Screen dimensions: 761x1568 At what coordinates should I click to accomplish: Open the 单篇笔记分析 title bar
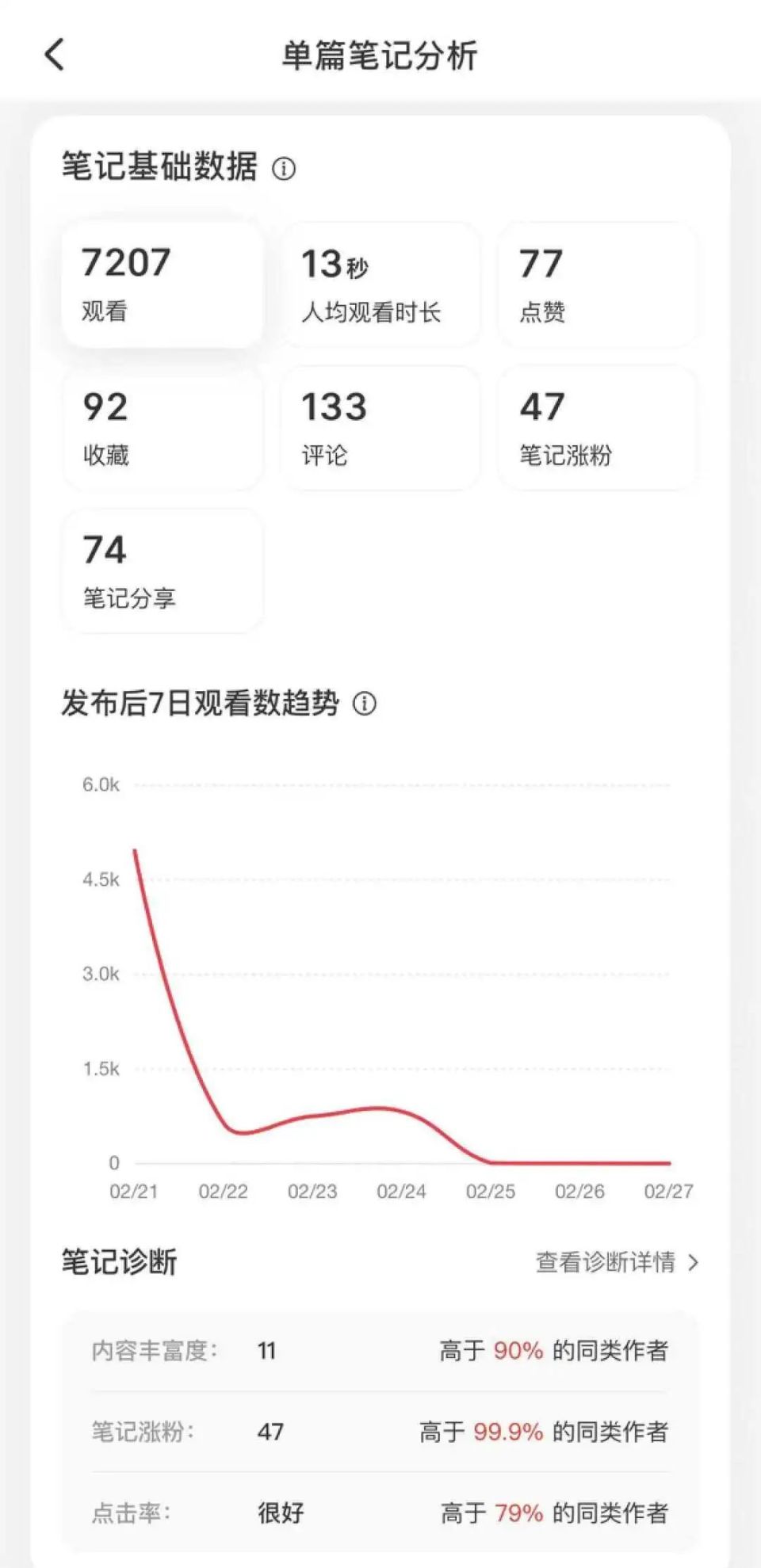(x=380, y=55)
